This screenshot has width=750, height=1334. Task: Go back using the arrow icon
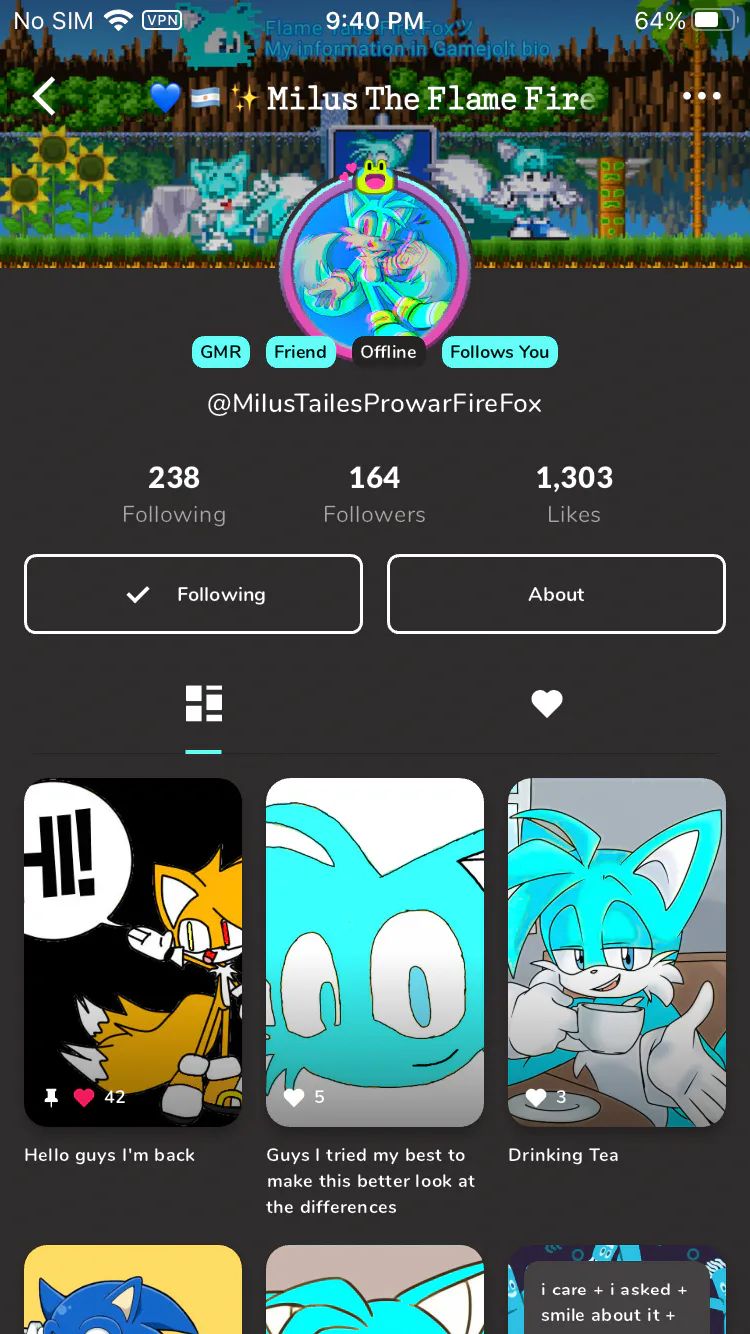(x=45, y=97)
